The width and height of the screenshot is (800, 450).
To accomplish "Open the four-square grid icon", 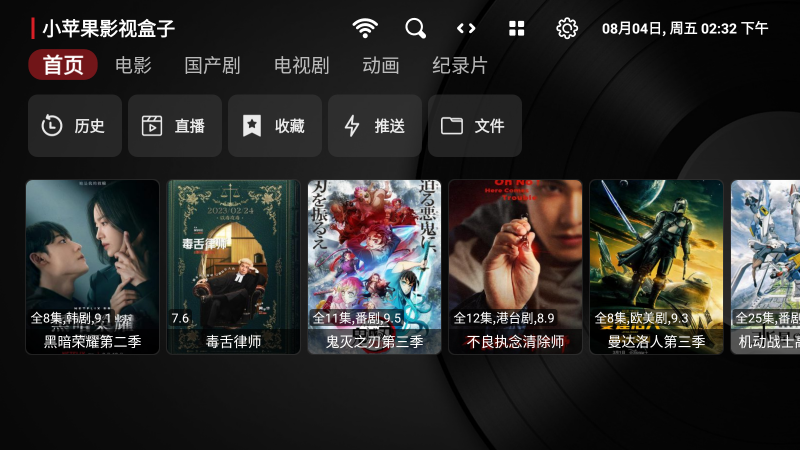I will [x=516, y=28].
